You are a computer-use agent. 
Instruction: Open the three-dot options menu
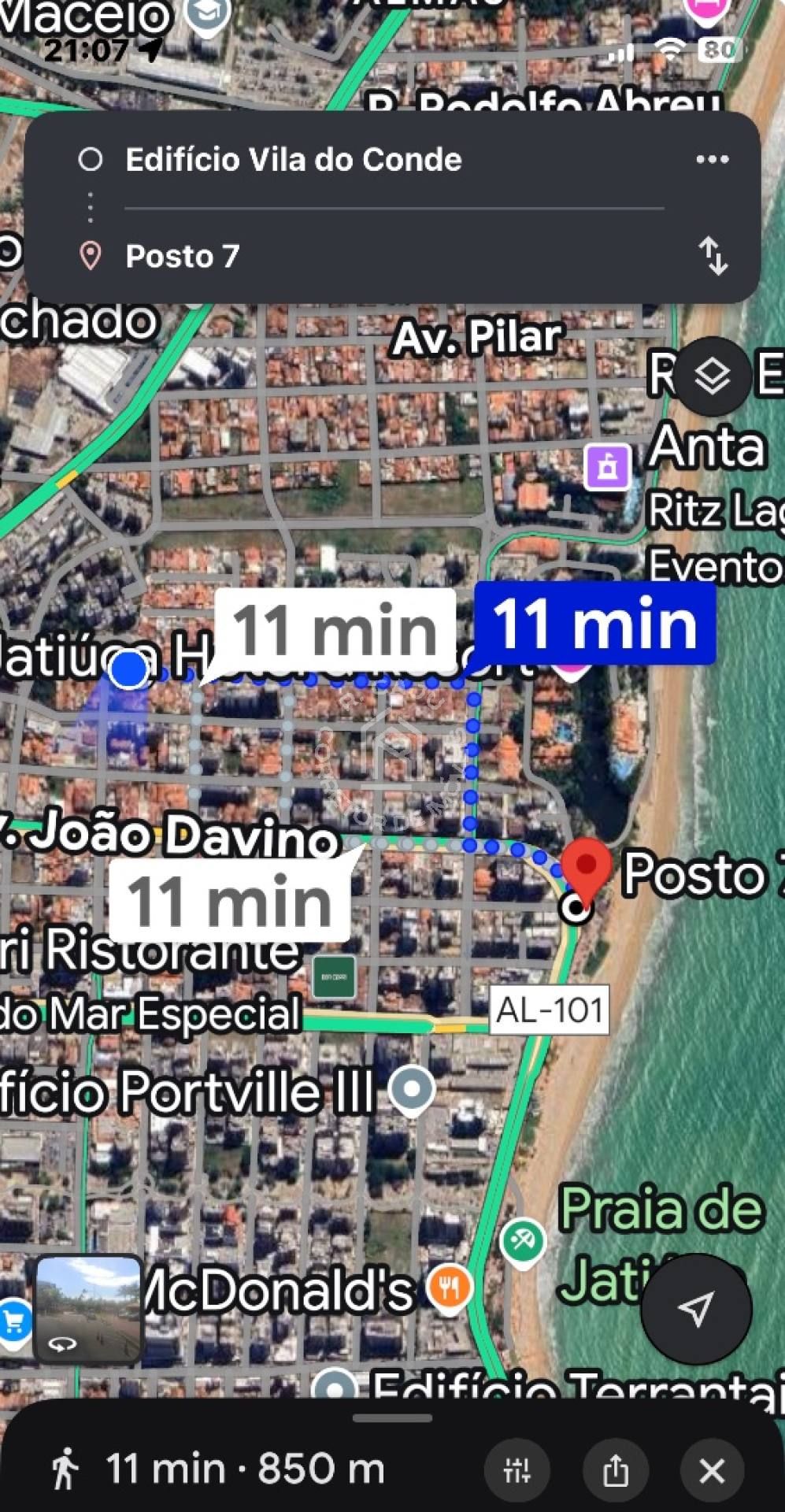click(x=712, y=160)
